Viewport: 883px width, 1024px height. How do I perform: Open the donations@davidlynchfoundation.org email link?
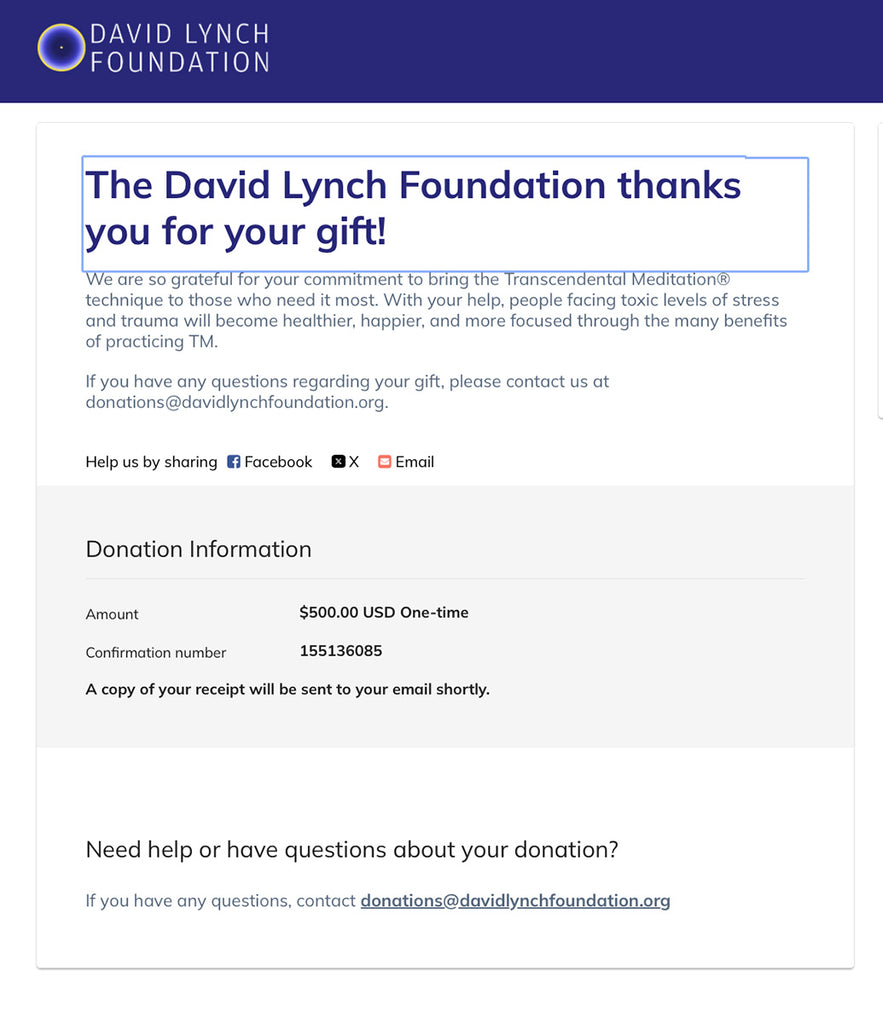[515, 900]
